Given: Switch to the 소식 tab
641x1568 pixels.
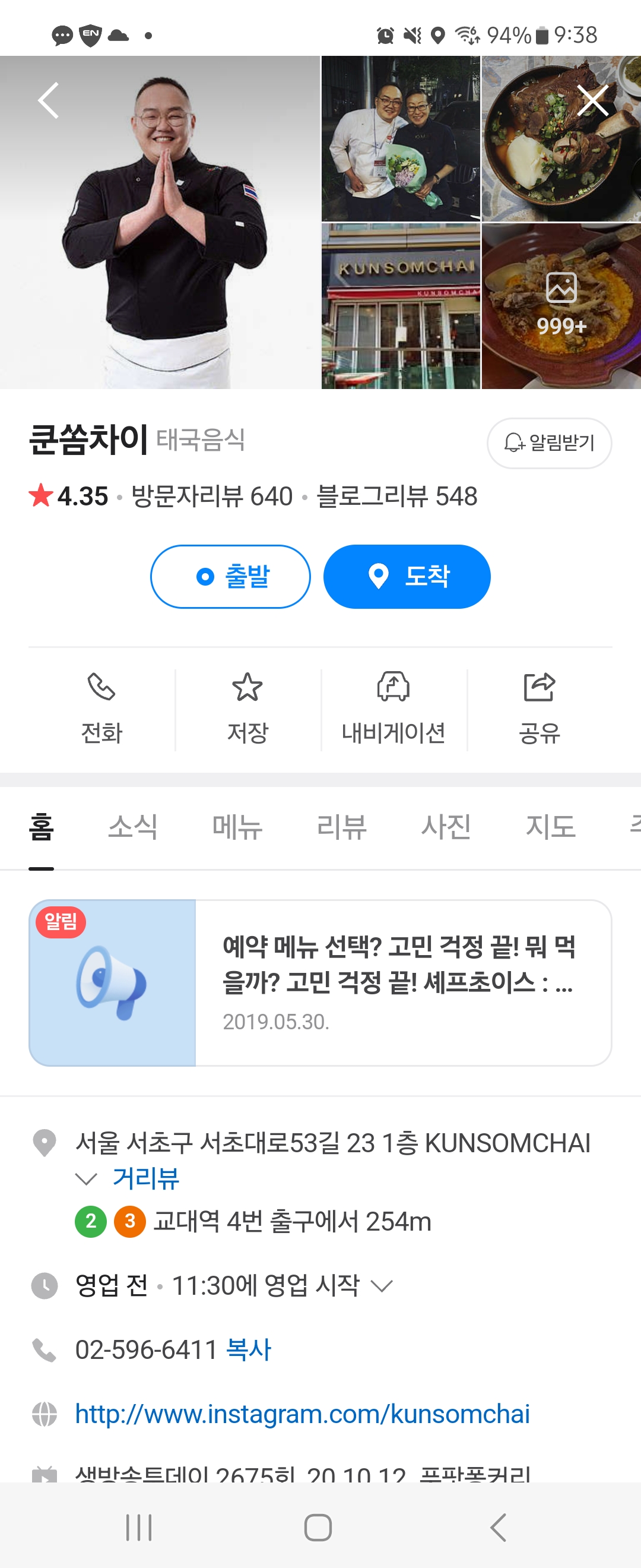Looking at the screenshot, I should tap(132, 827).
